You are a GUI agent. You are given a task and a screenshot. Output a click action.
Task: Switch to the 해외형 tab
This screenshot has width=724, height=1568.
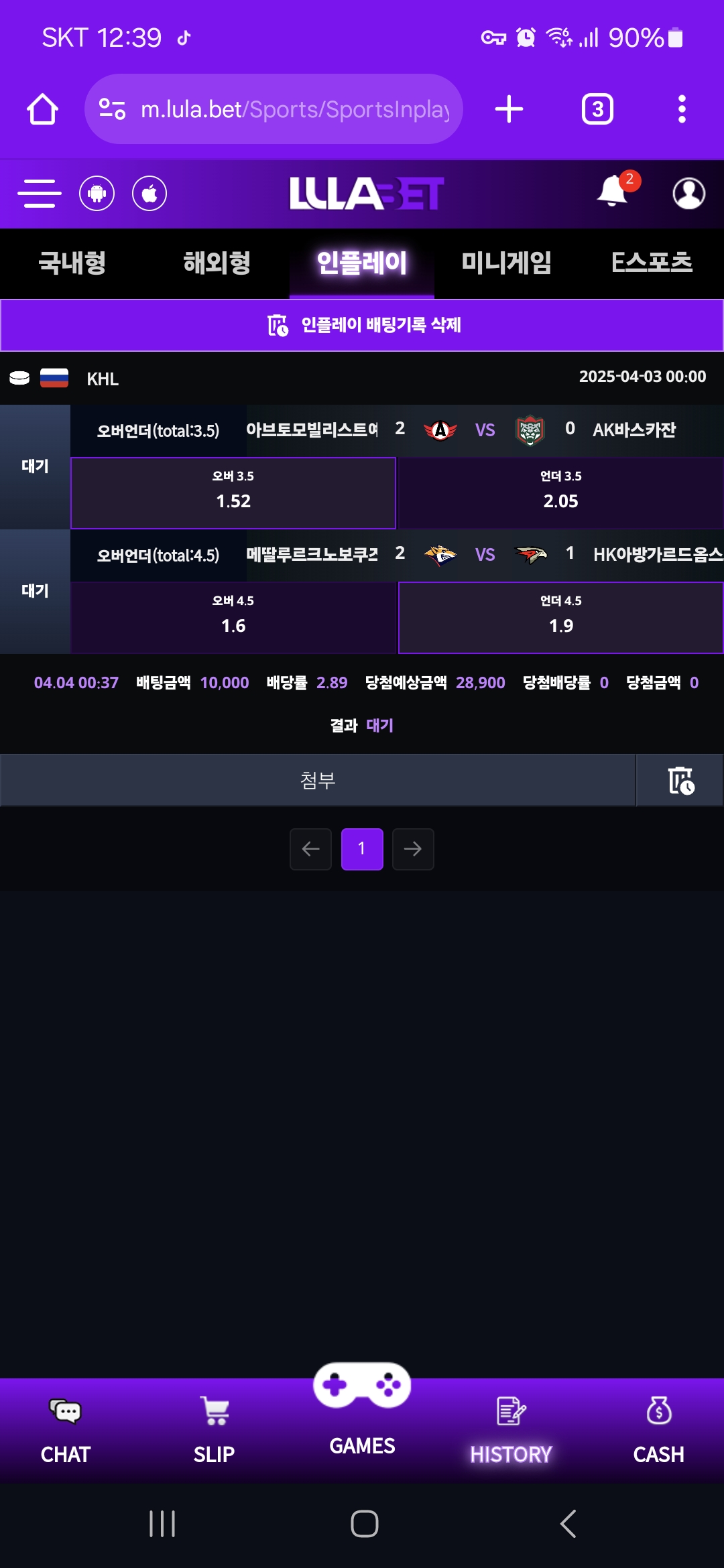pyautogui.click(x=217, y=263)
